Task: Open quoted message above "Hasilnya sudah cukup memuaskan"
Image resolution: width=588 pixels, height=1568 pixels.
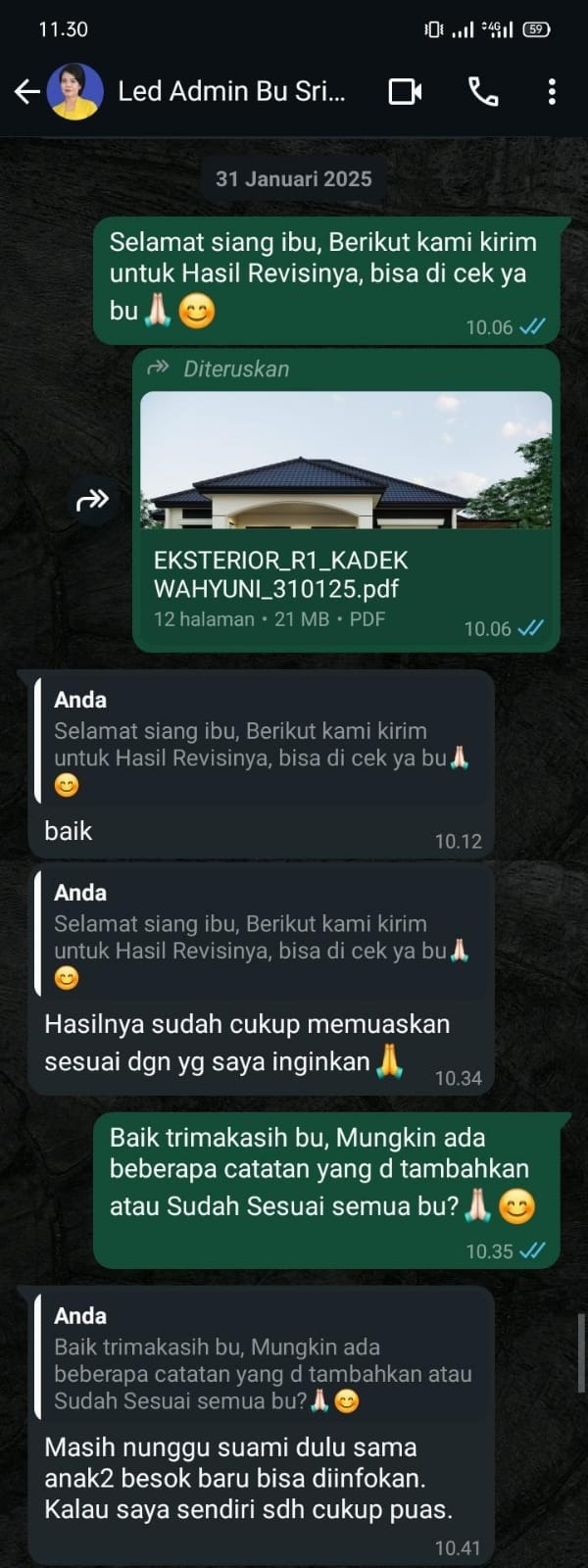Action: [x=261, y=934]
